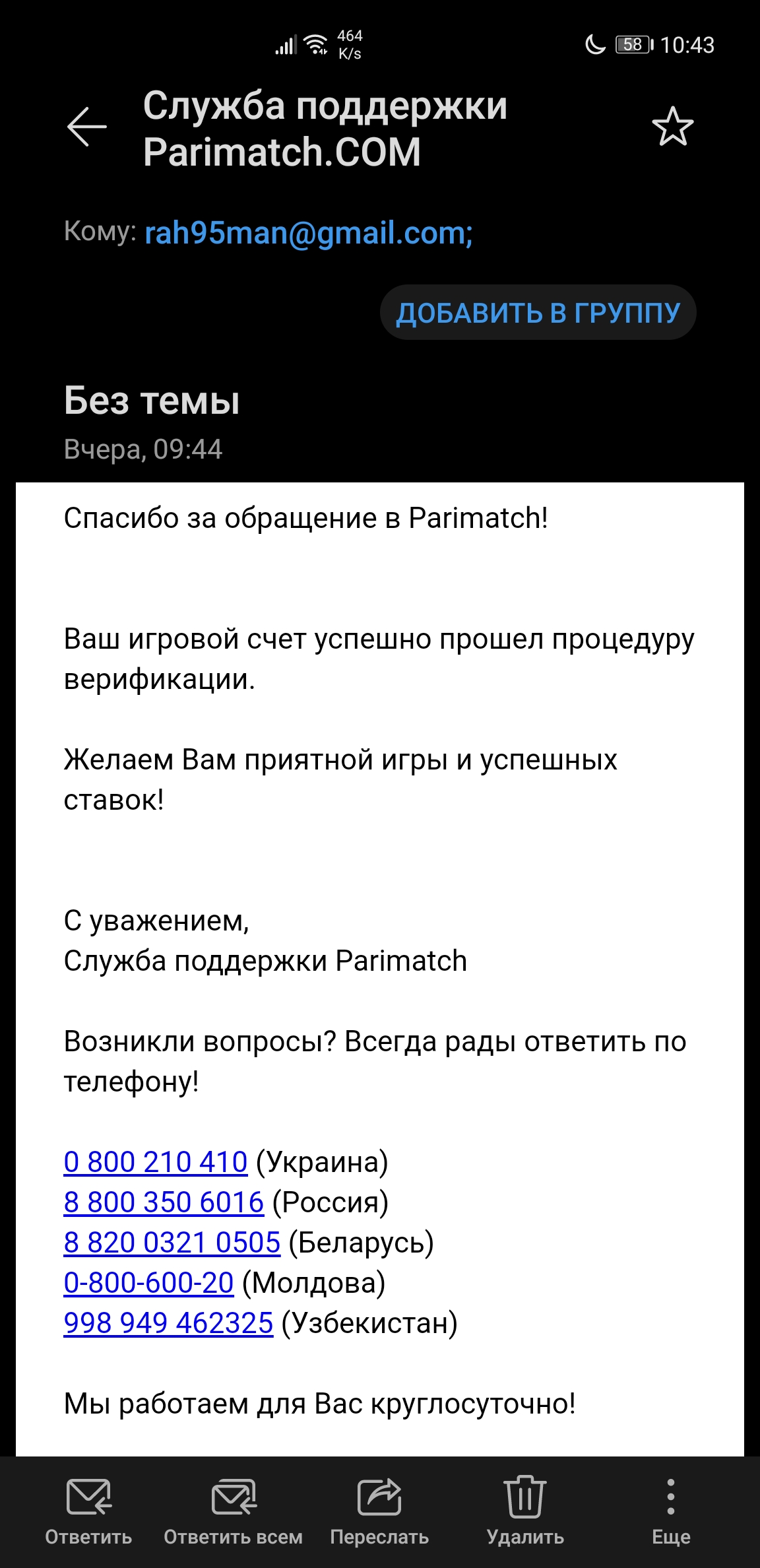This screenshot has width=760, height=1568.
Task: Tap the ДОБАВИТЬ В ГРУППУ button
Action: 538,312
